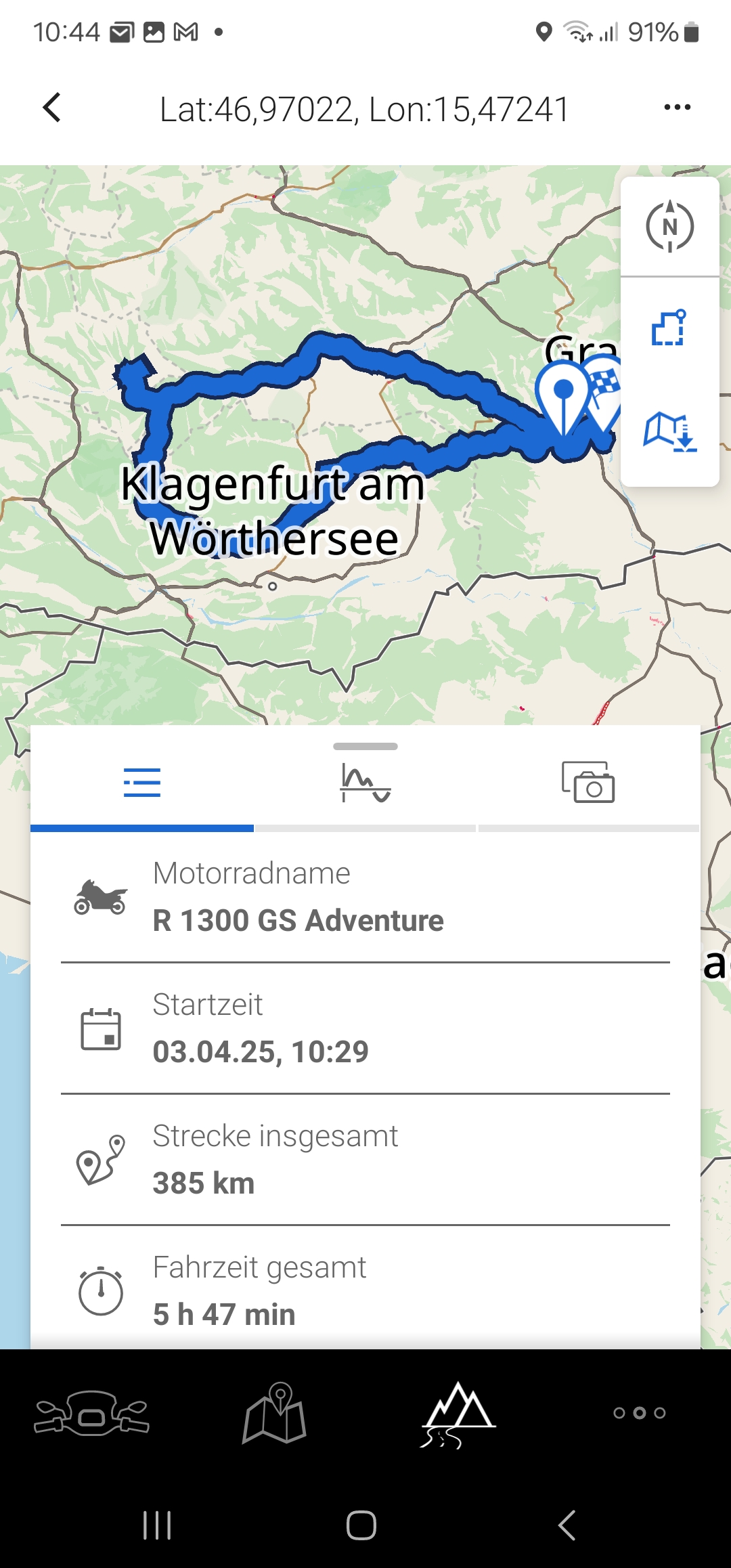
Task: Switch to the elevation profile tab
Action: tap(365, 783)
